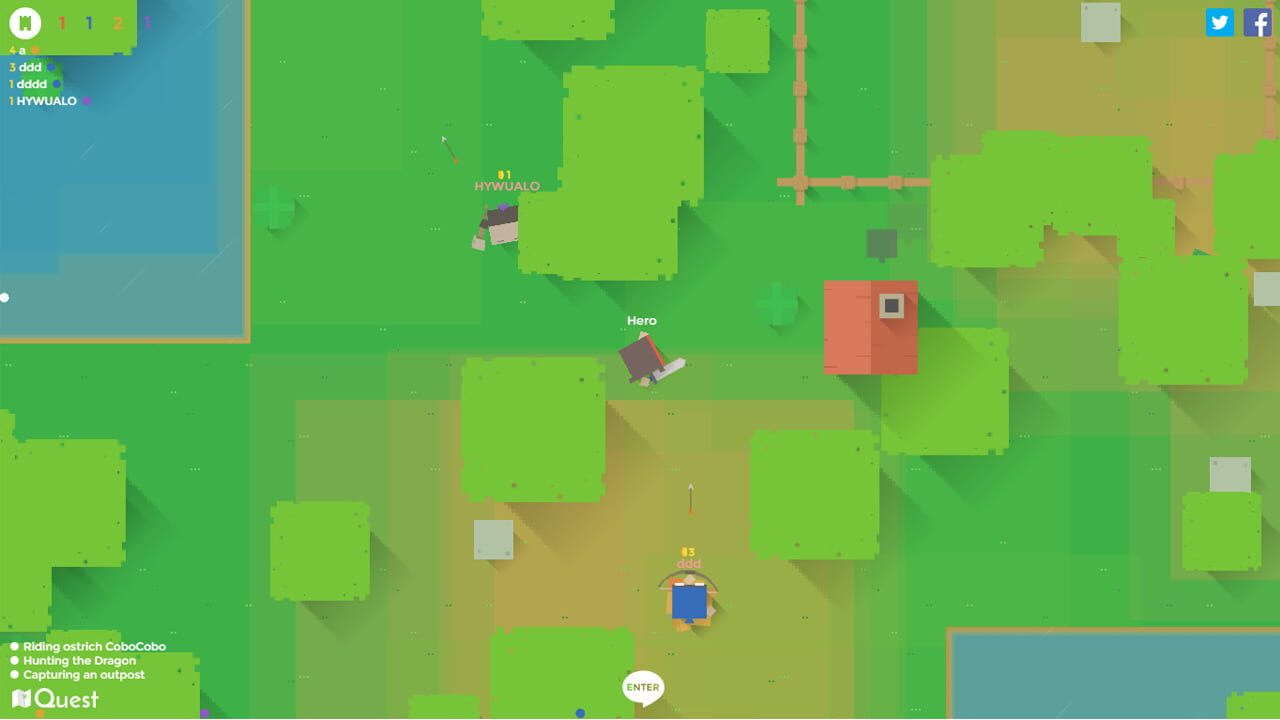
Task: Open the ENTER chat bubble
Action: pyautogui.click(x=643, y=688)
